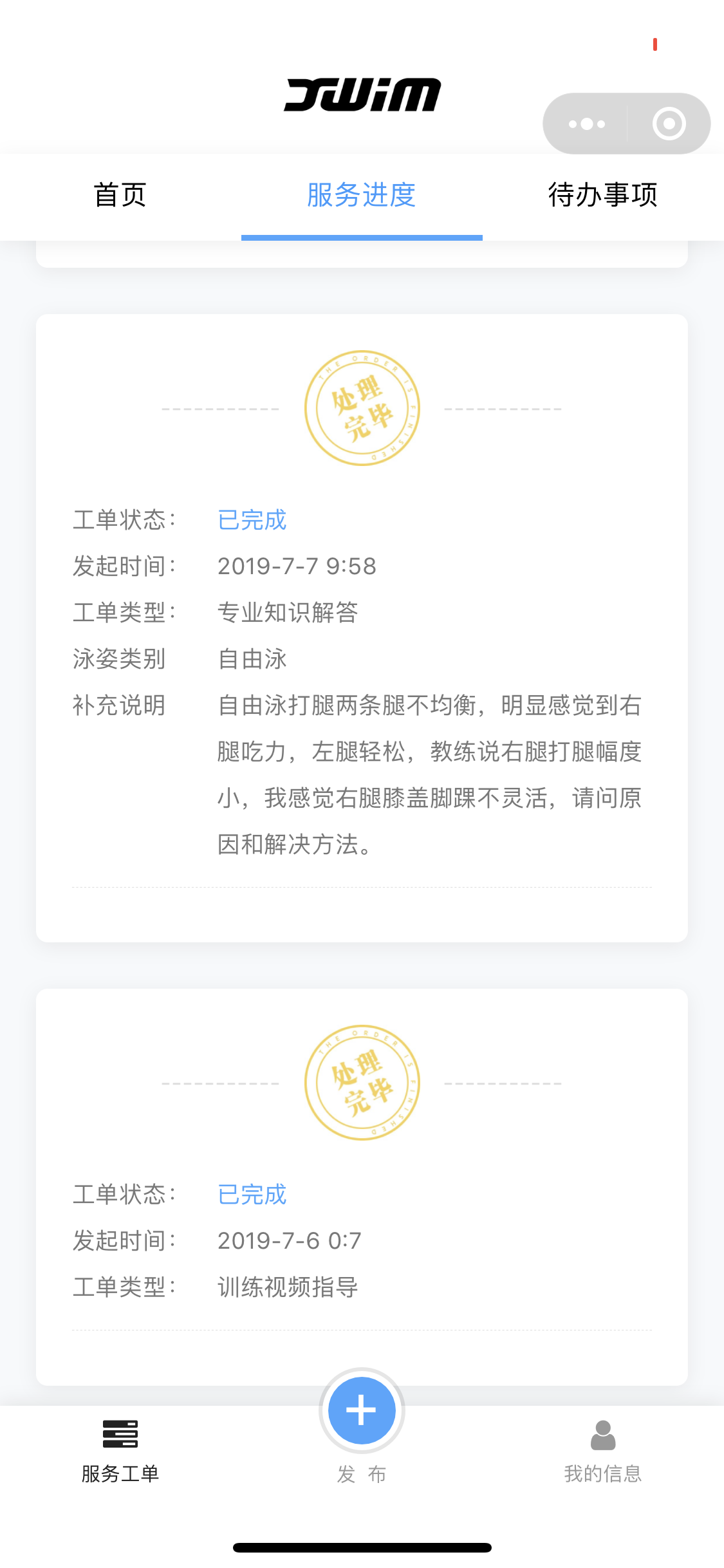This screenshot has width=724, height=1568.
Task: Open the 训练视频指导 work order card
Action: 362,1187
